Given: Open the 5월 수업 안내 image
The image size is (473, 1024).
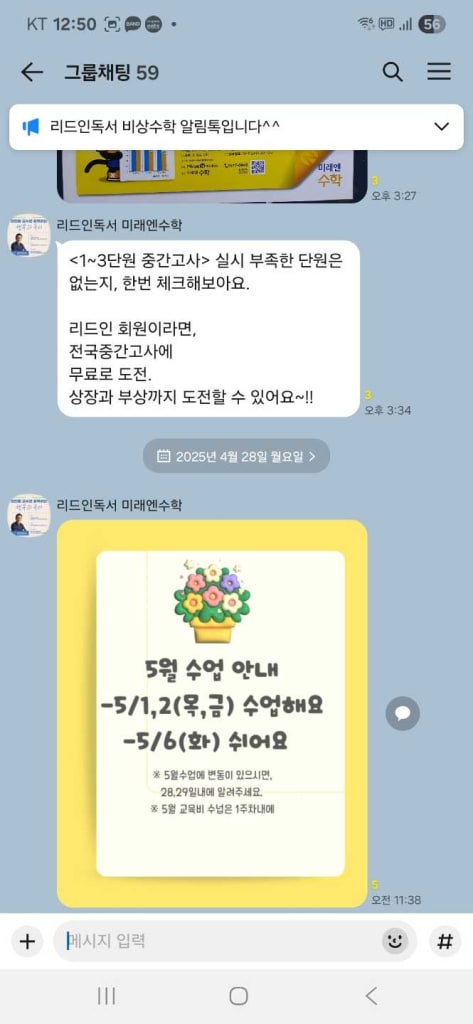Looking at the screenshot, I should [x=212, y=713].
